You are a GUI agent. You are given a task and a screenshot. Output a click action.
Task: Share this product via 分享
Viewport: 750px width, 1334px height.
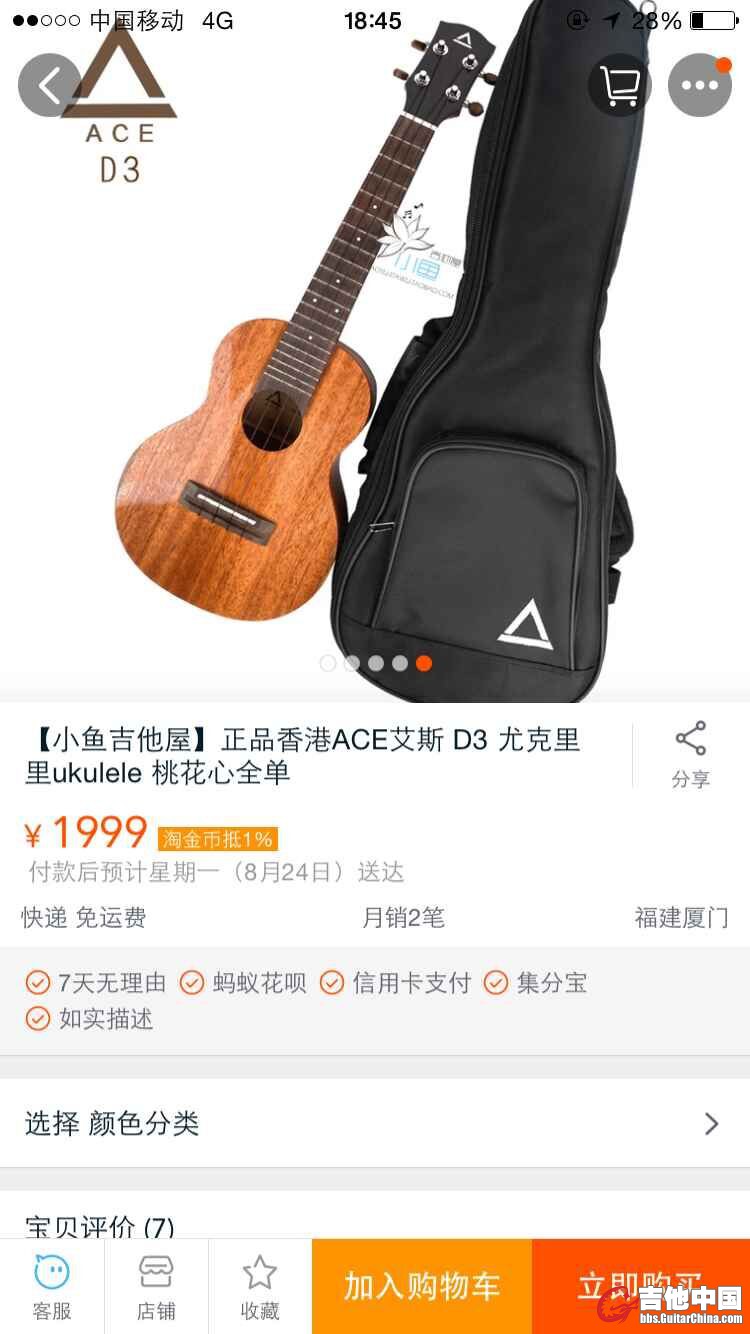pyautogui.click(x=690, y=755)
